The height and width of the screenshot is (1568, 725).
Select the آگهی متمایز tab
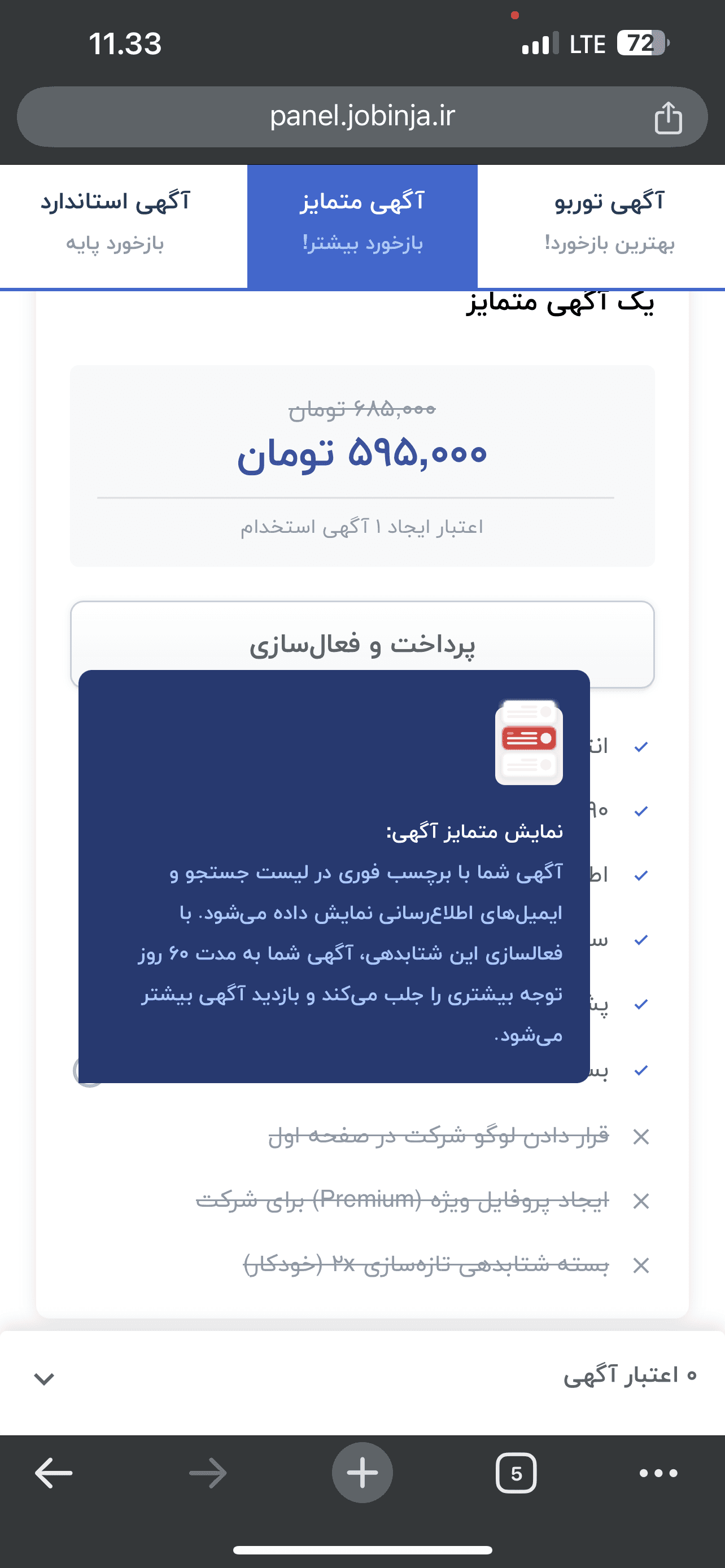coord(362,222)
